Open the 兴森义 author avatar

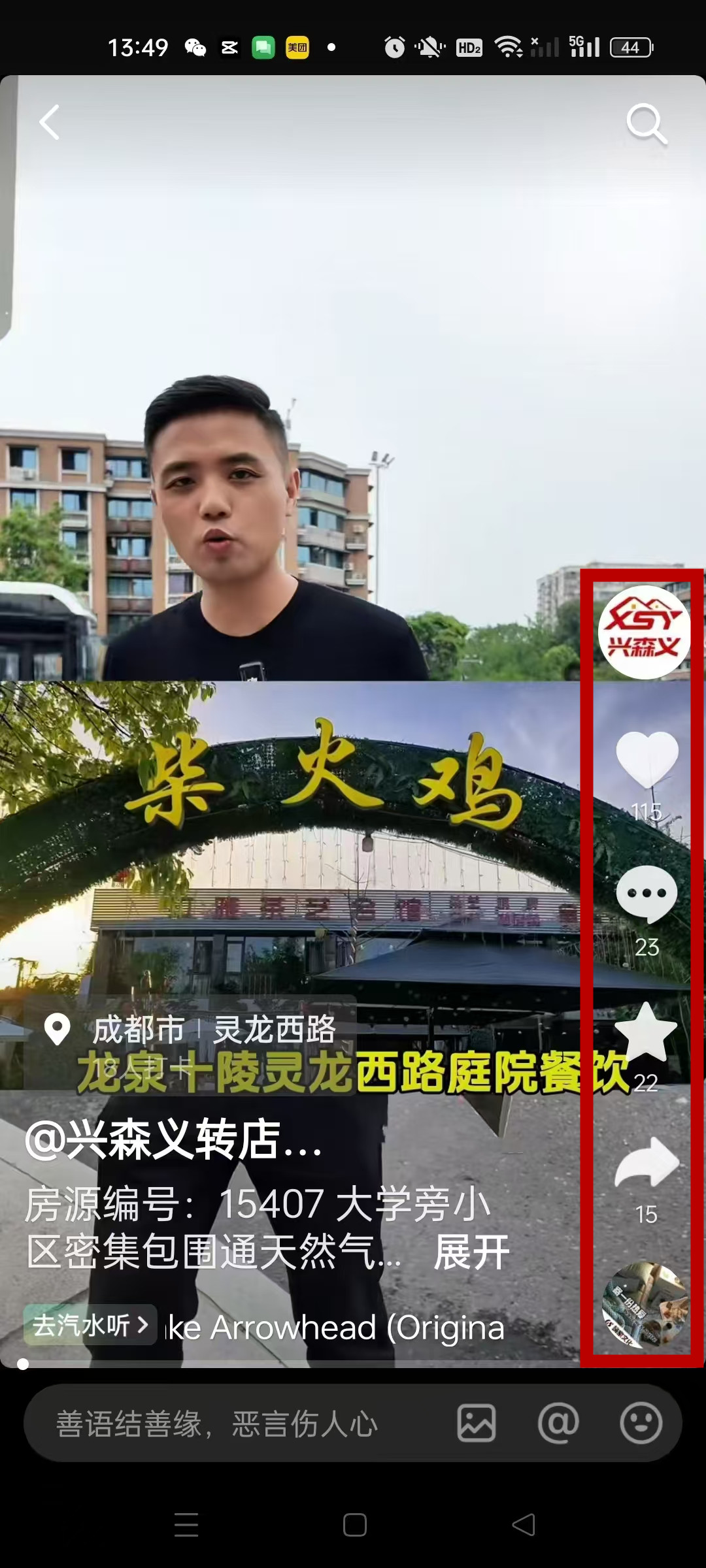(644, 632)
